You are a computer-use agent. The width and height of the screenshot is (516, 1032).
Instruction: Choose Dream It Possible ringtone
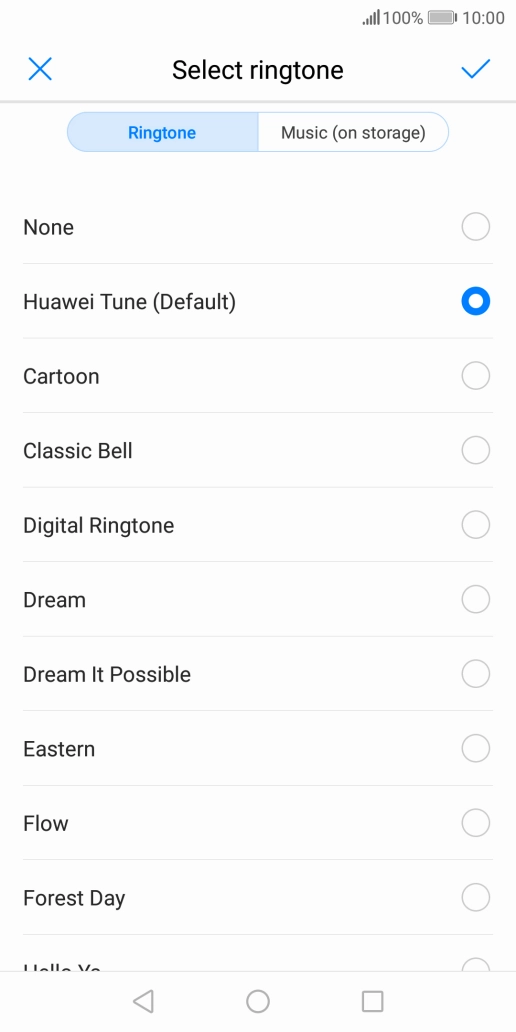click(258, 673)
